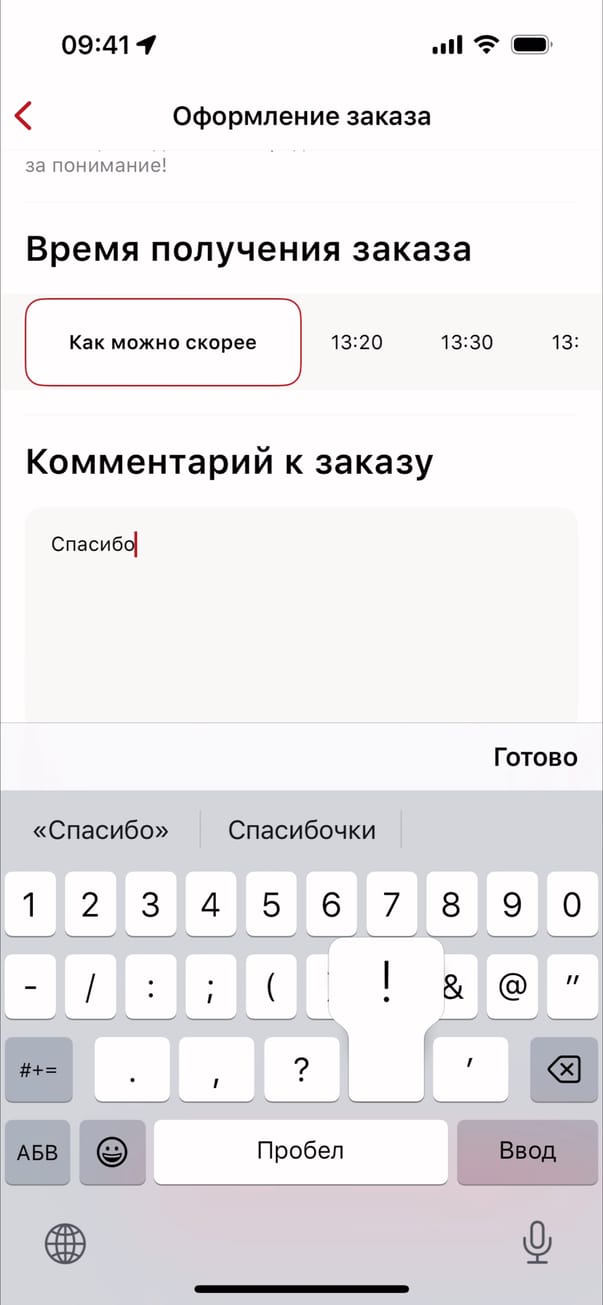This screenshot has width=603, height=1305.
Task: Tap the Пробел space key
Action: [x=300, y=1151]
